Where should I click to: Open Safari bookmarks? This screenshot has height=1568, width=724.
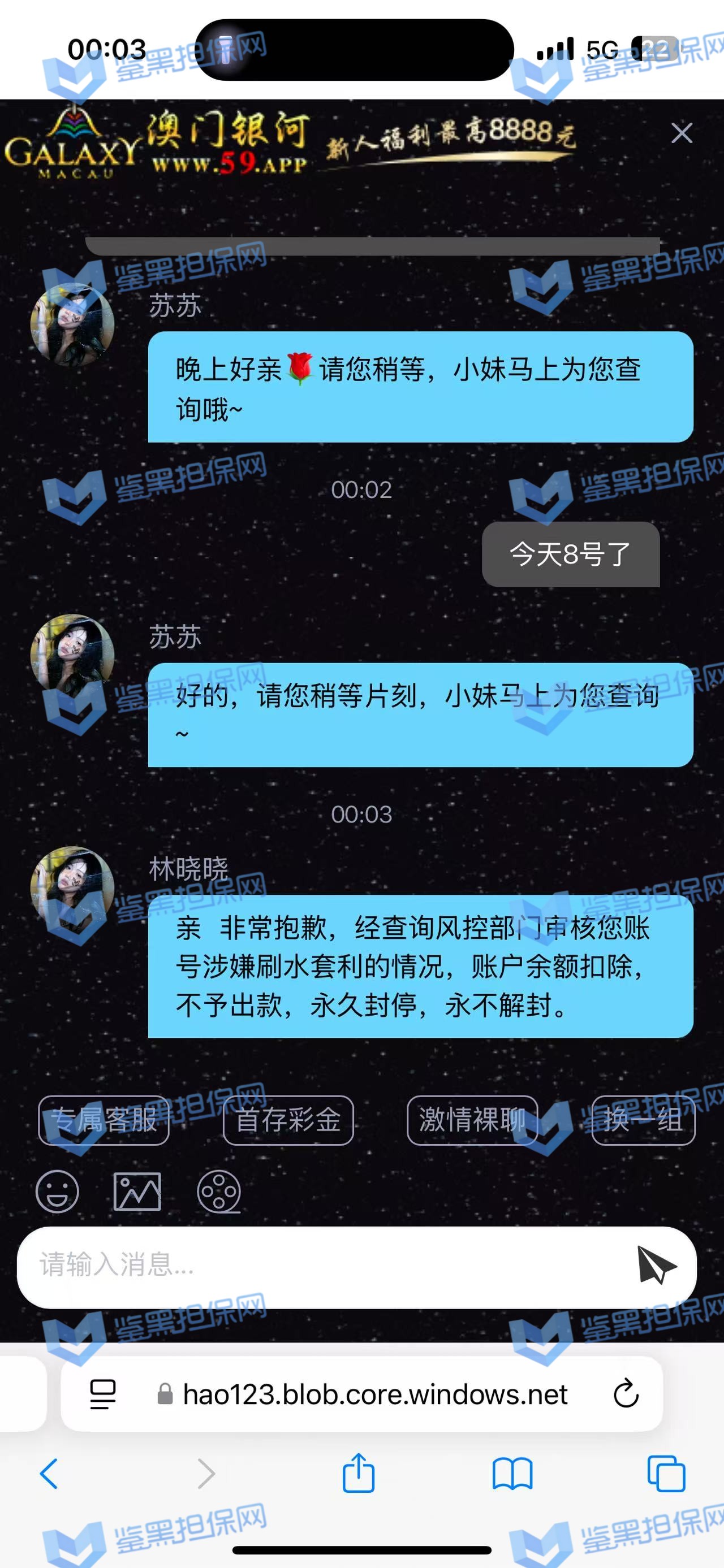(x=512, y=1474)
